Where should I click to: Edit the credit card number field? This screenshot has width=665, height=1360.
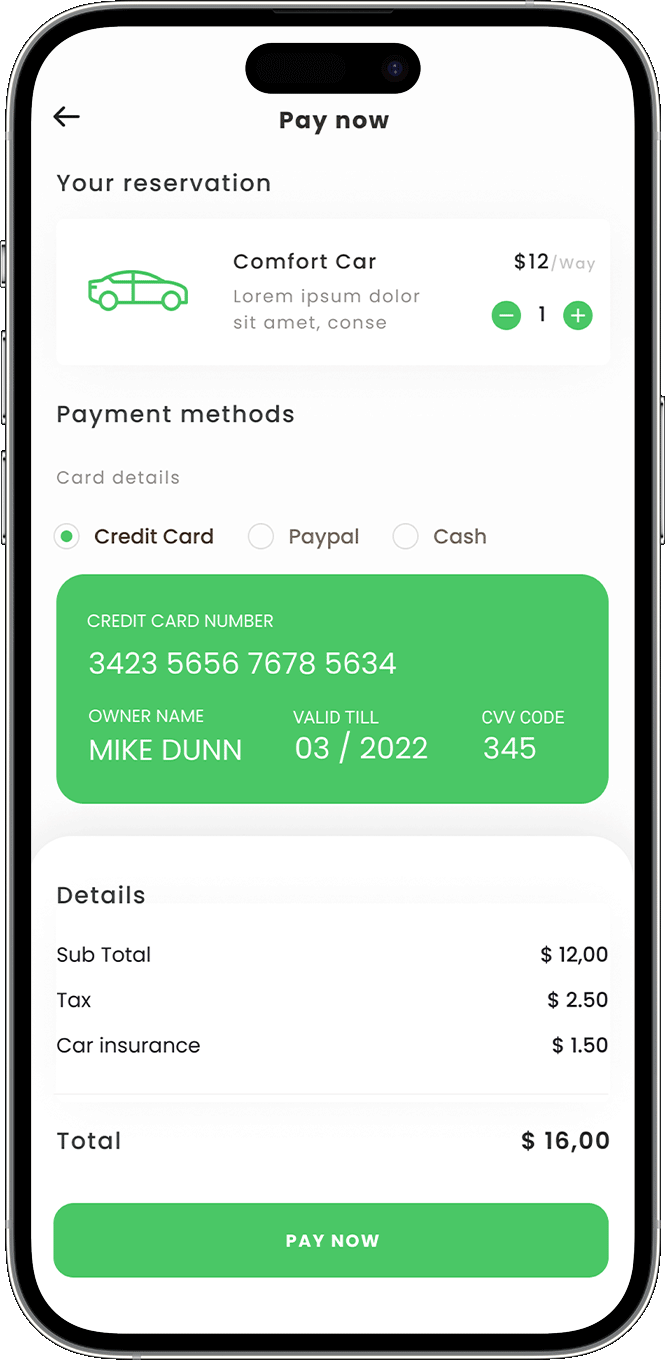point(242,663)
